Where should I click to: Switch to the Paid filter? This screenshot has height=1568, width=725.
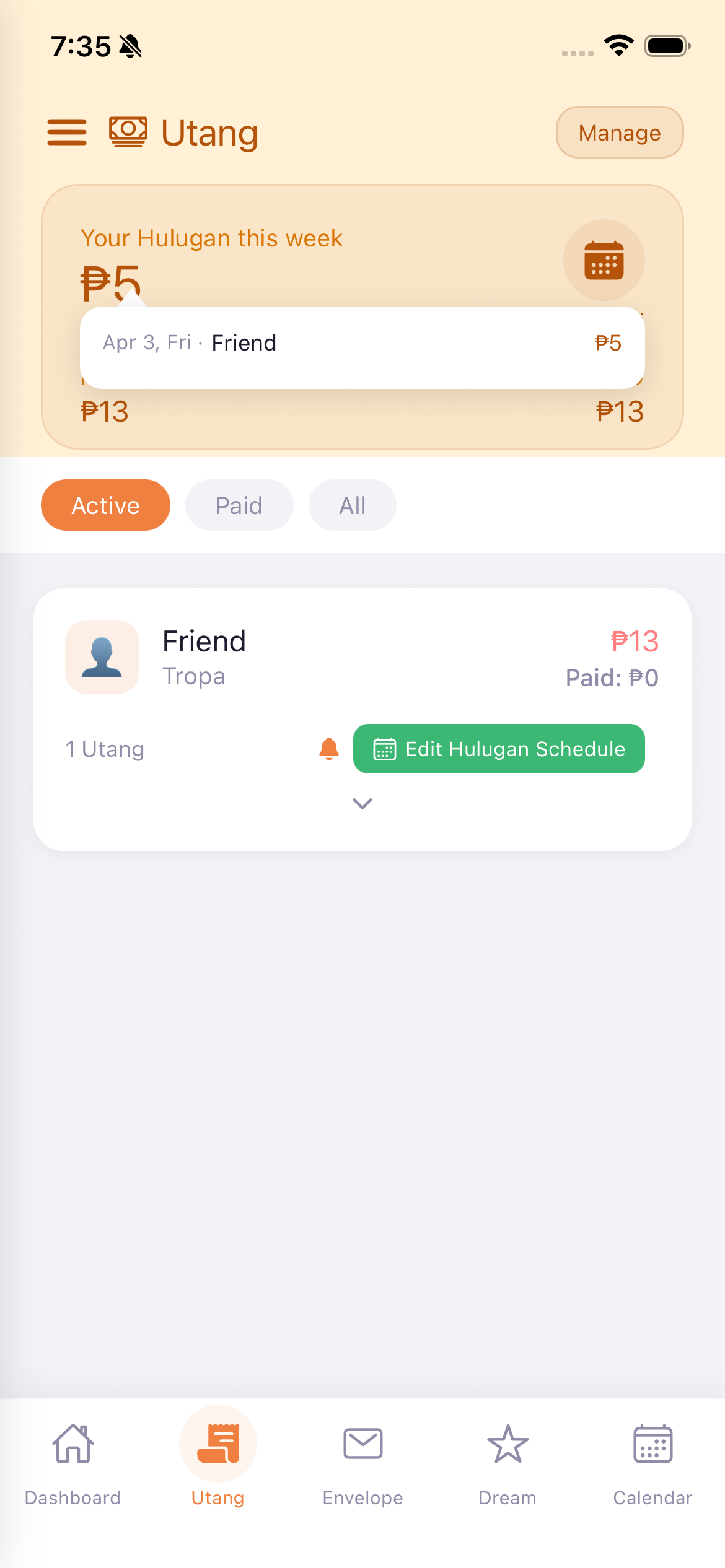(239, 505)
